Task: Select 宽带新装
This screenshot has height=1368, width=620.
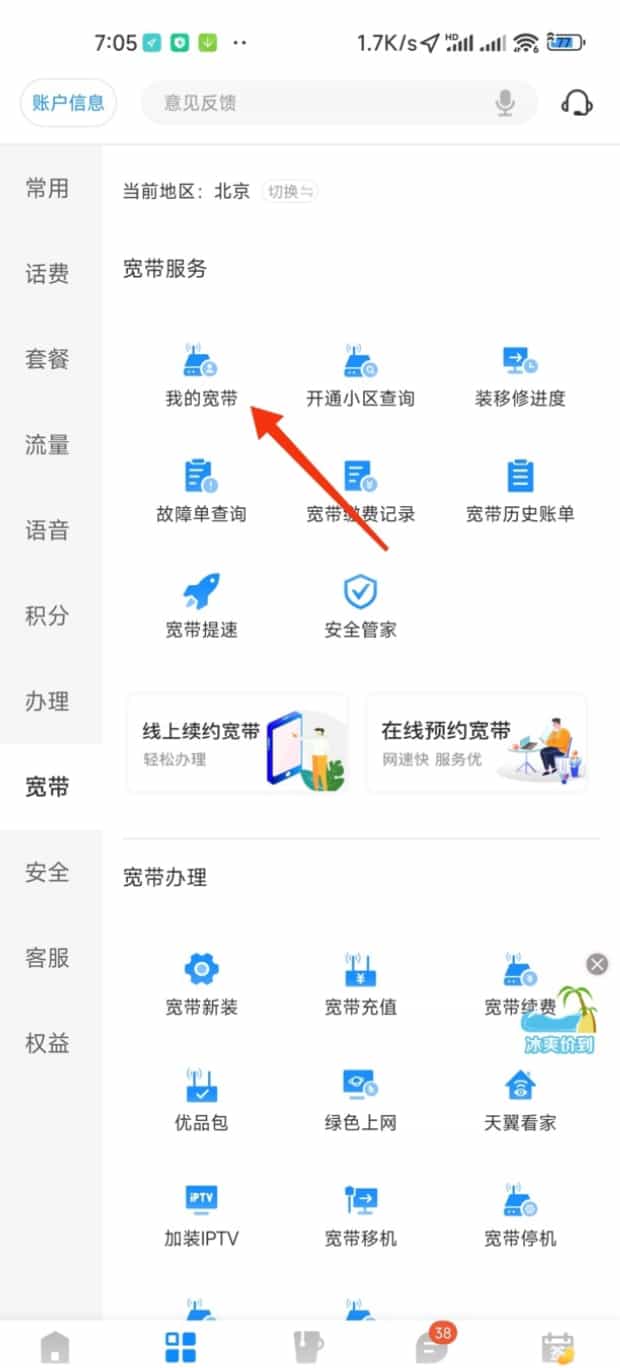Action: [x=201, y=984]
